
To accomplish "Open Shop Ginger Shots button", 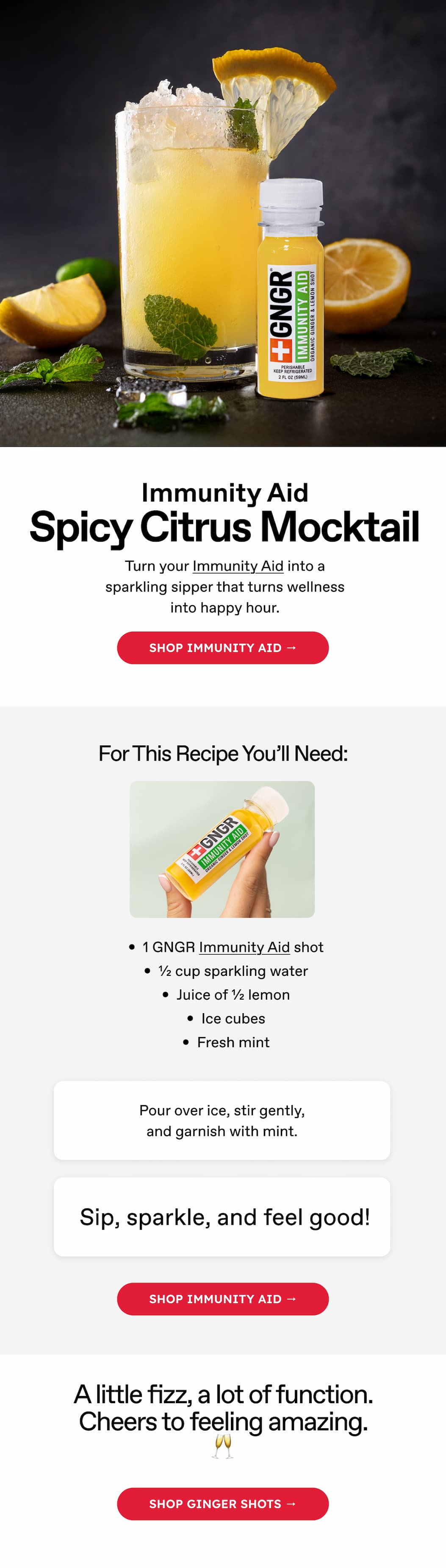I will pyautogui.click(x=223, y=1504).
